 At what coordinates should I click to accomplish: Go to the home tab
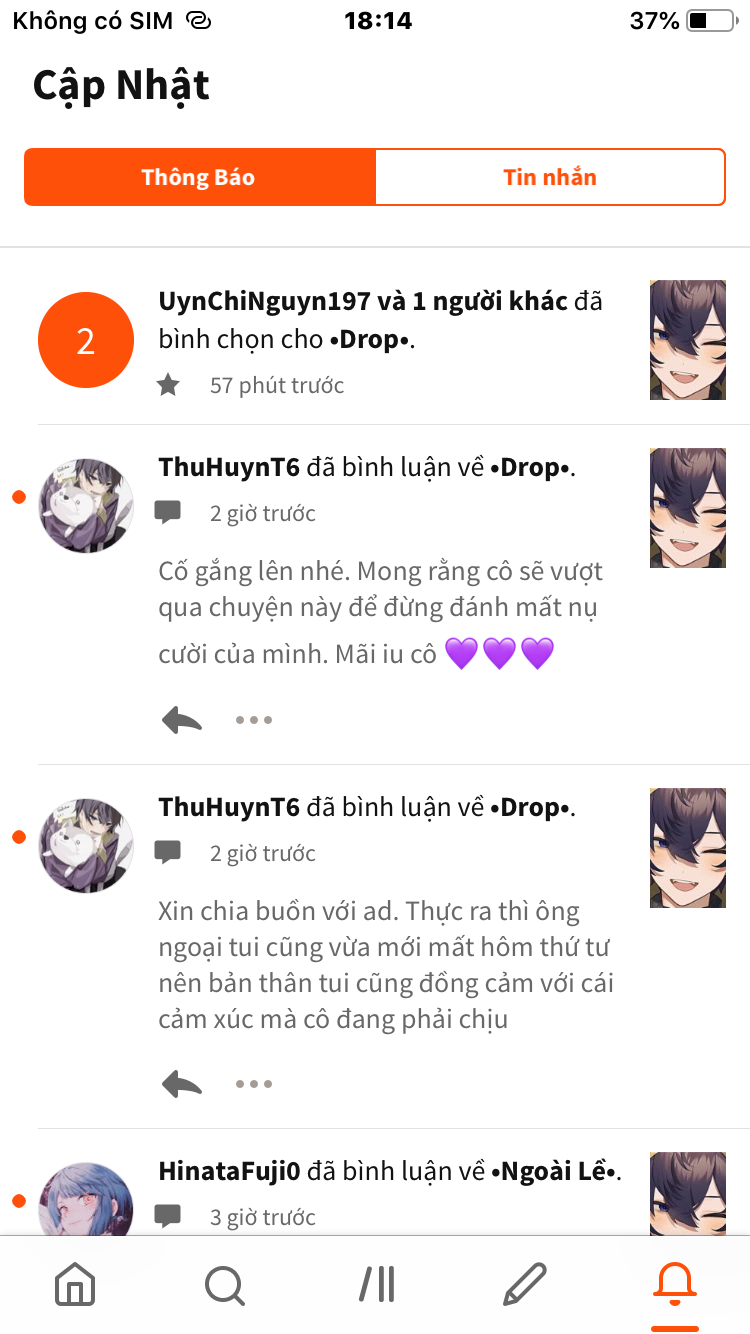pyautogui.click(x=75, y=1284)
